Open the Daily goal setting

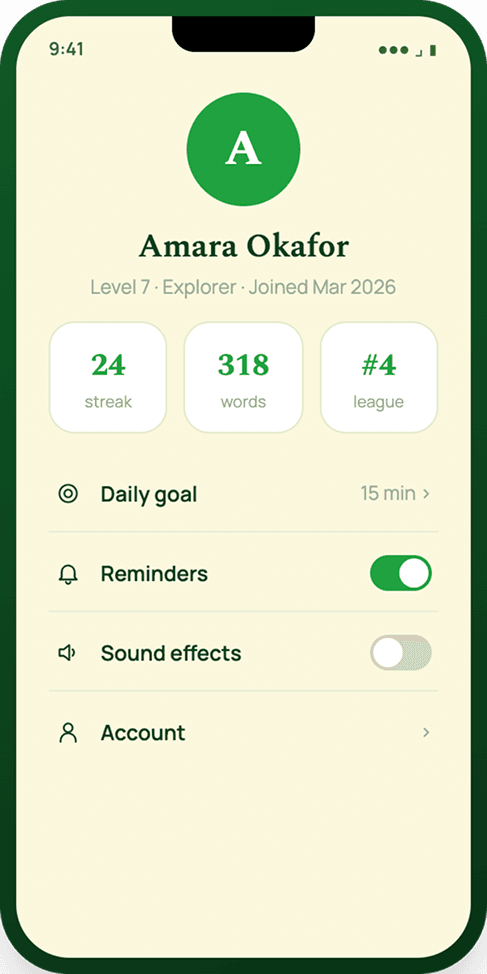244,494
